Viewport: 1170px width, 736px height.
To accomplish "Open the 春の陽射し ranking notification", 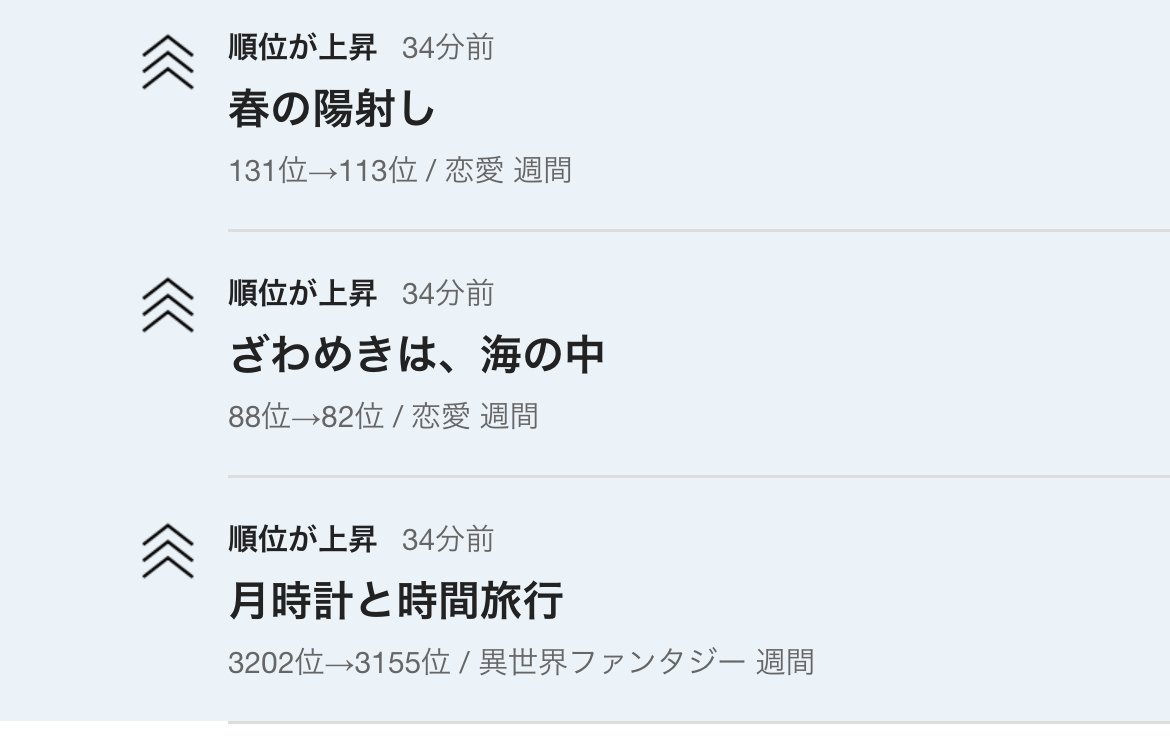I will click(333, 110).
